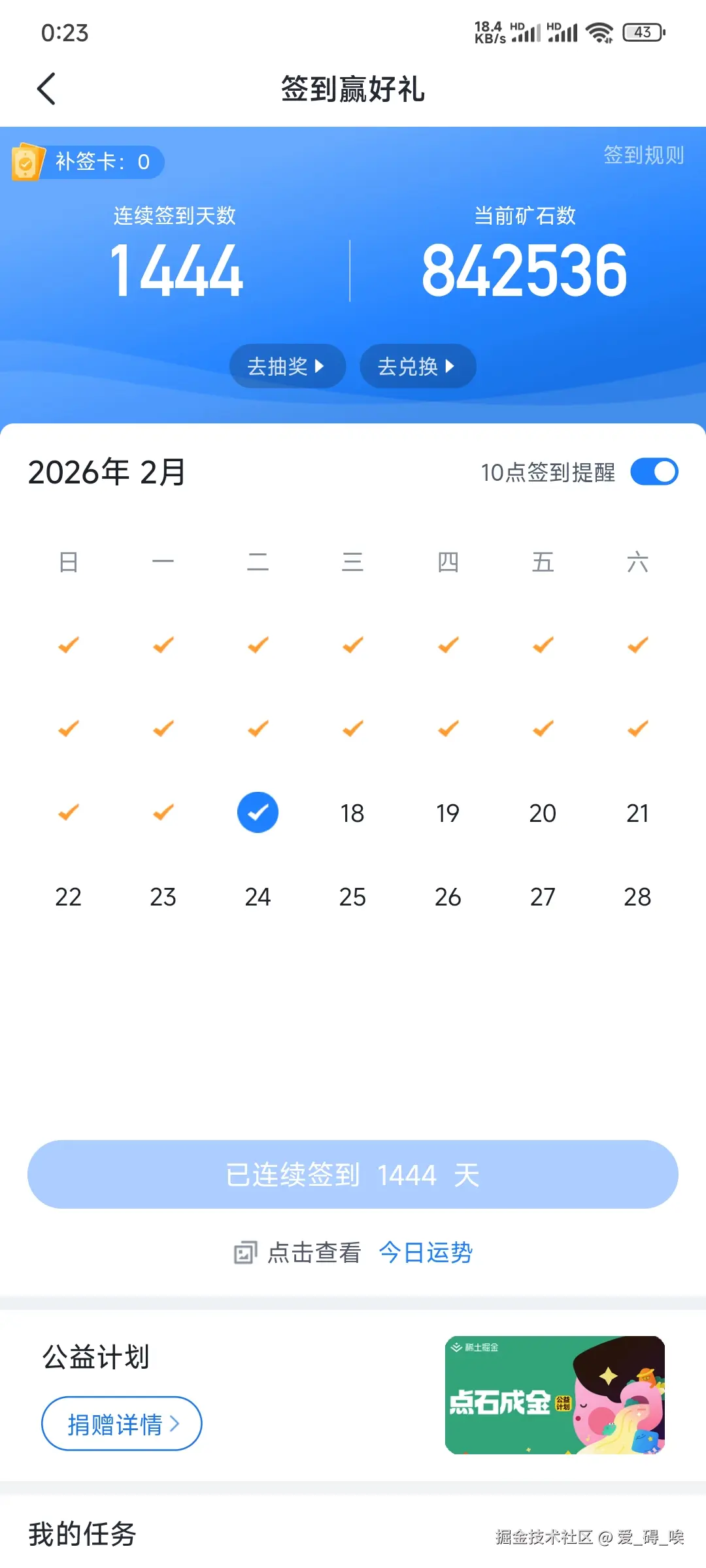
Task: Tap the 已连续签到 1444 天 button
Action: 353,1175
